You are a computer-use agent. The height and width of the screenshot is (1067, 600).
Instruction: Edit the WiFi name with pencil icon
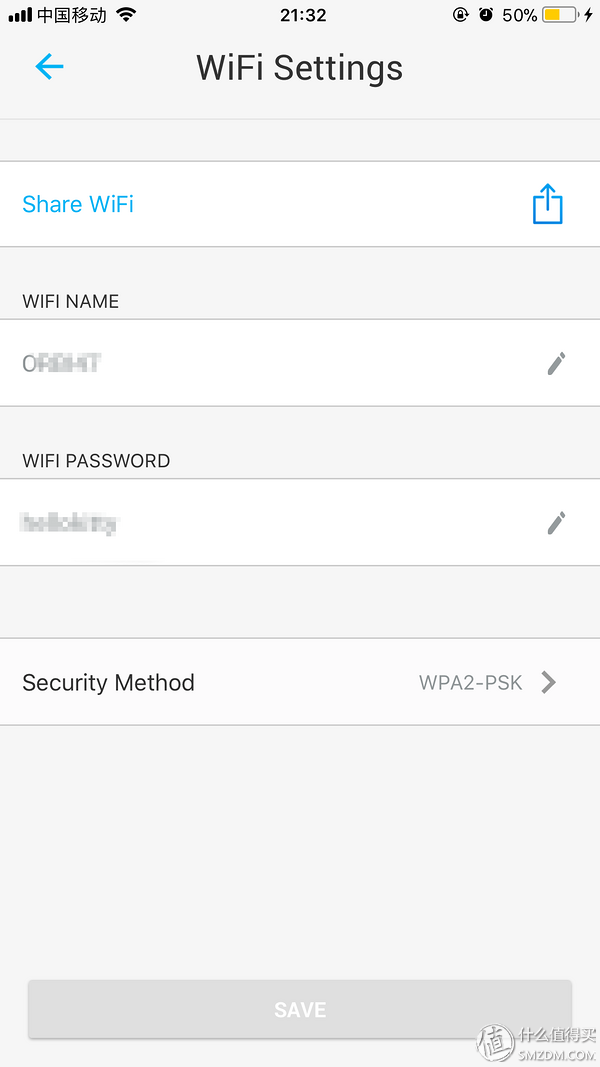click(556, 363)
